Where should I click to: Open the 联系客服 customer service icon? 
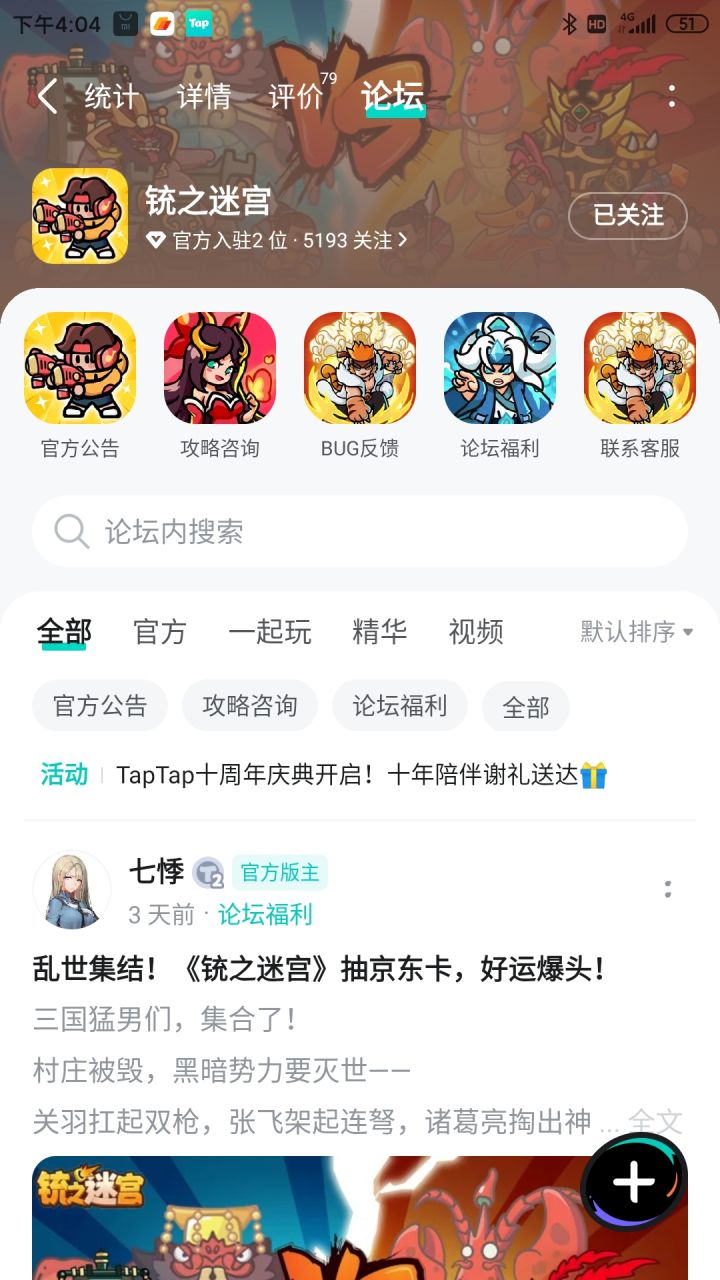(639, 366)
